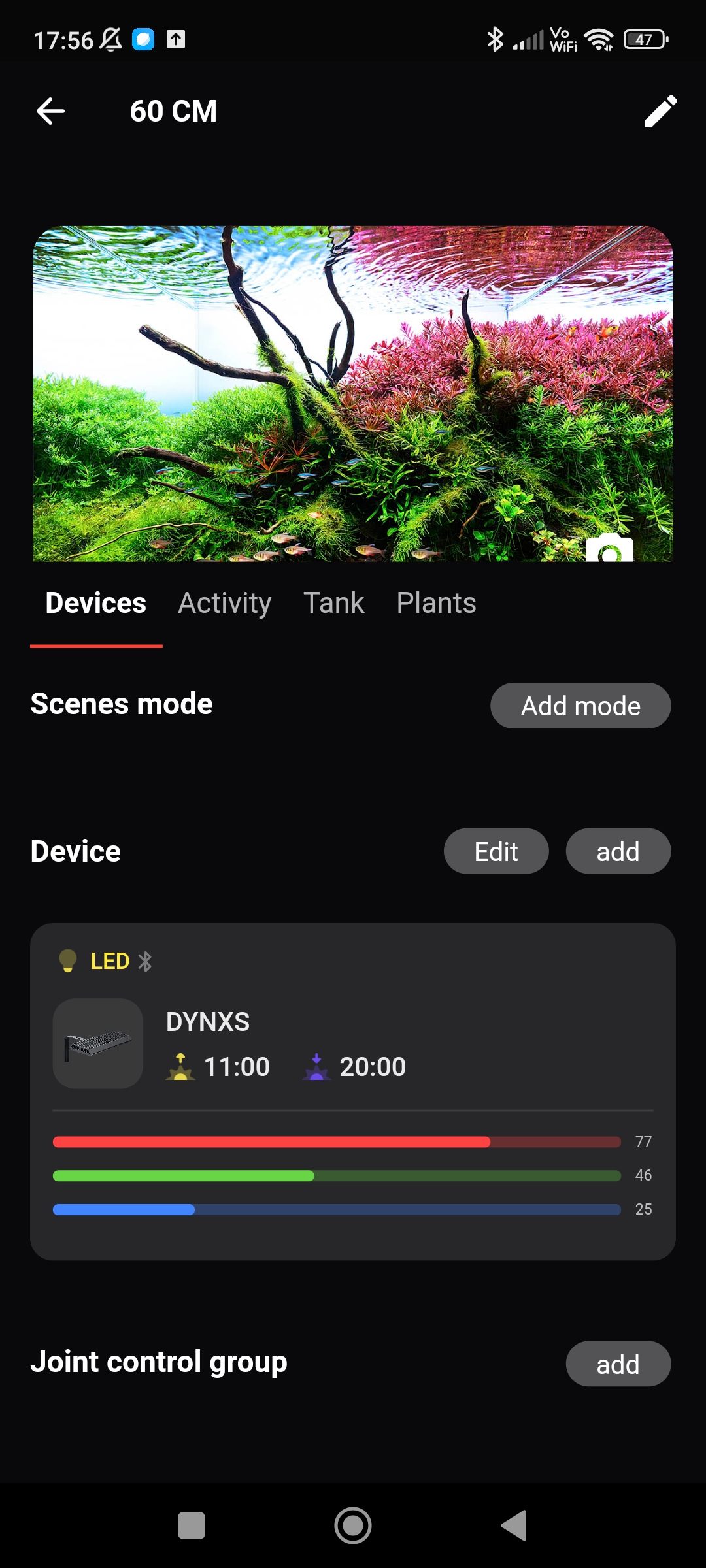Tap the Add mode button
This screenshot has height=1568, width=706.
[580, 706]
